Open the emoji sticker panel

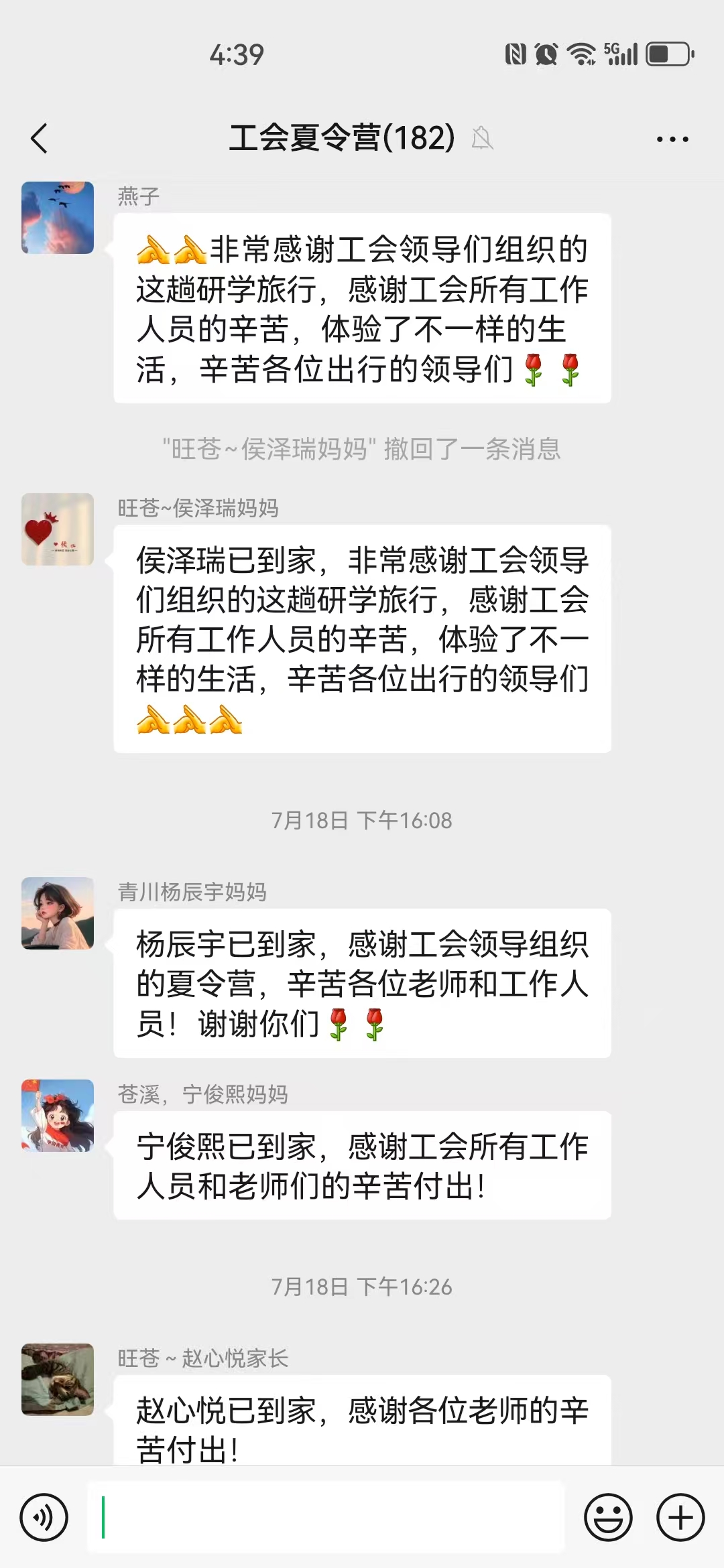(x=608, y=1517)
